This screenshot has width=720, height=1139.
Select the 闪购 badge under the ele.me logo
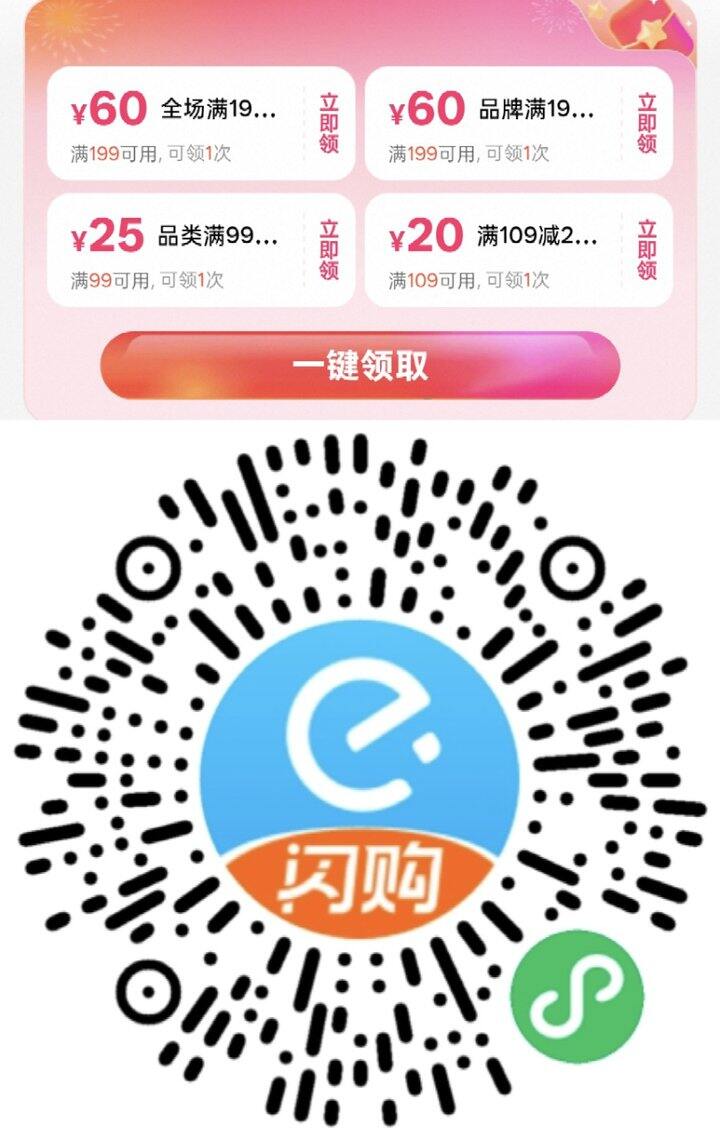360,873
